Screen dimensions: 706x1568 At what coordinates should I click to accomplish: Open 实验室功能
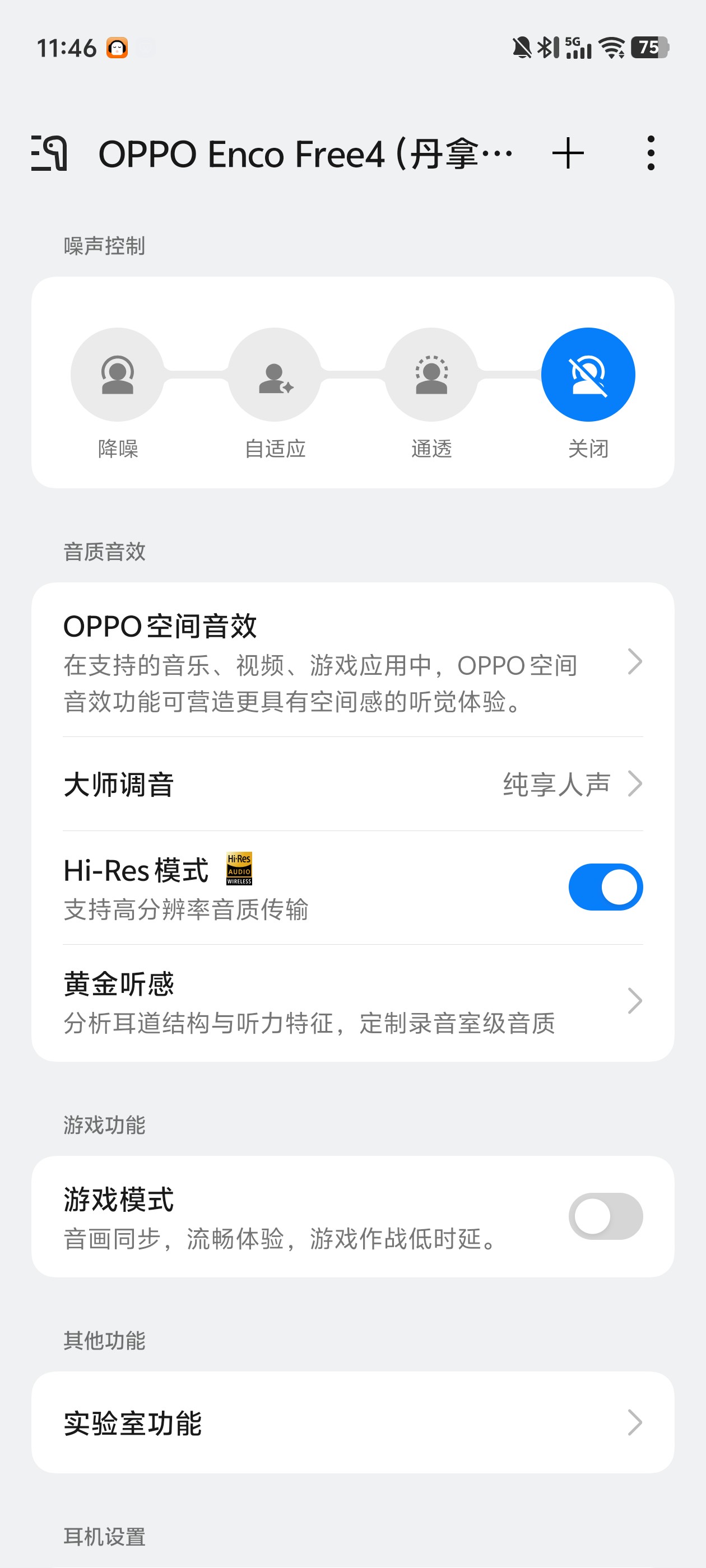(352, 1422)
